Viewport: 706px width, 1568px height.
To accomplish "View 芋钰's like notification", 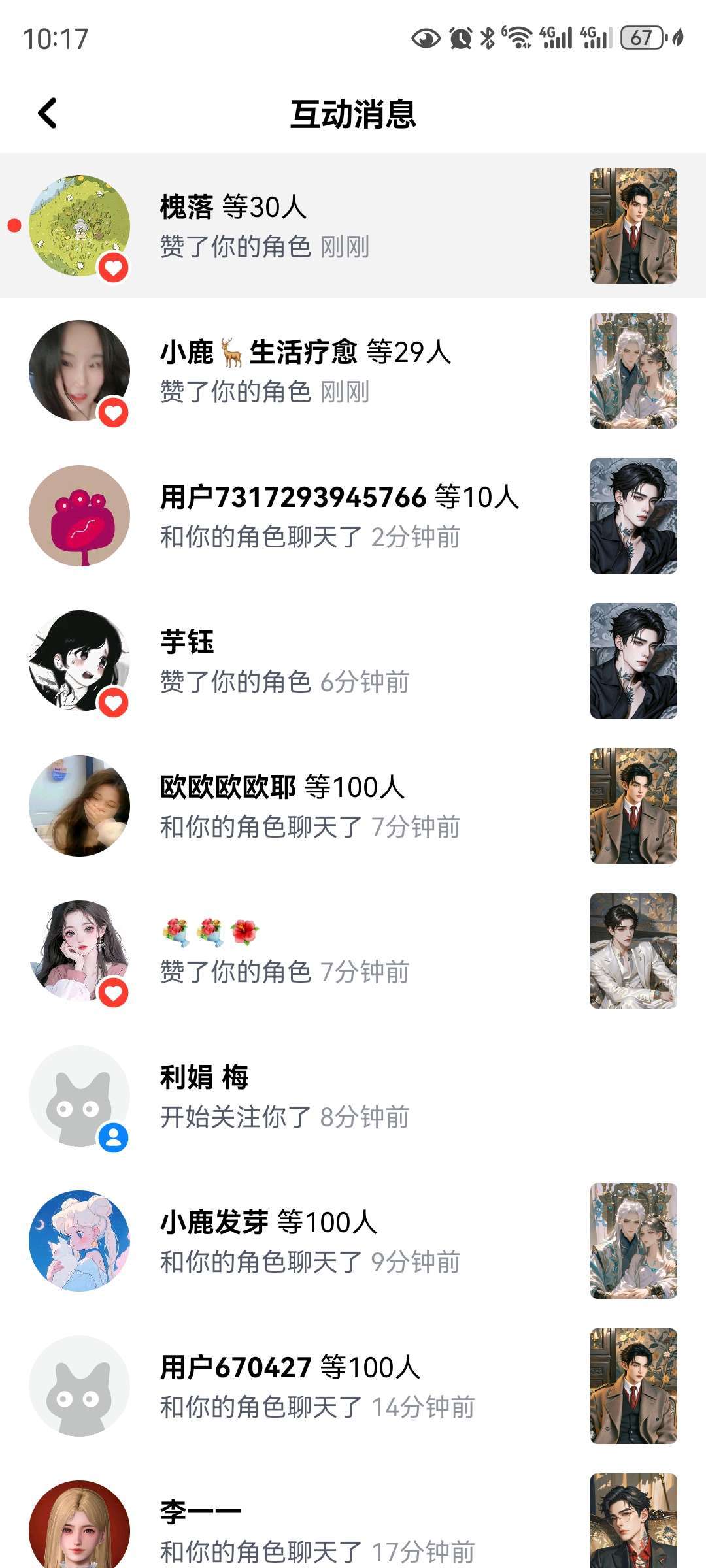I will tap(327, 661).
